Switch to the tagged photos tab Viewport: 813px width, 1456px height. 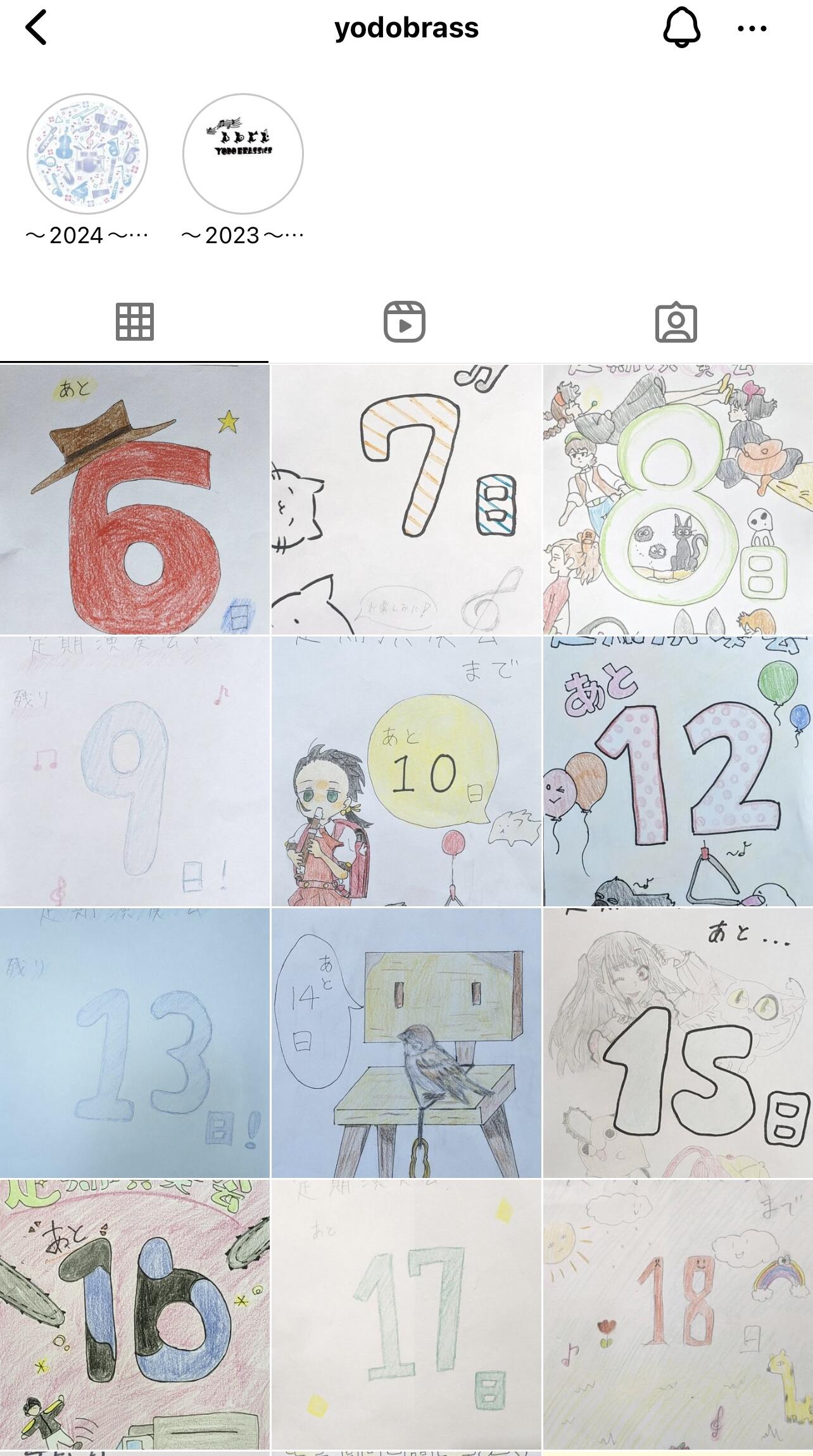coord(676,322)
